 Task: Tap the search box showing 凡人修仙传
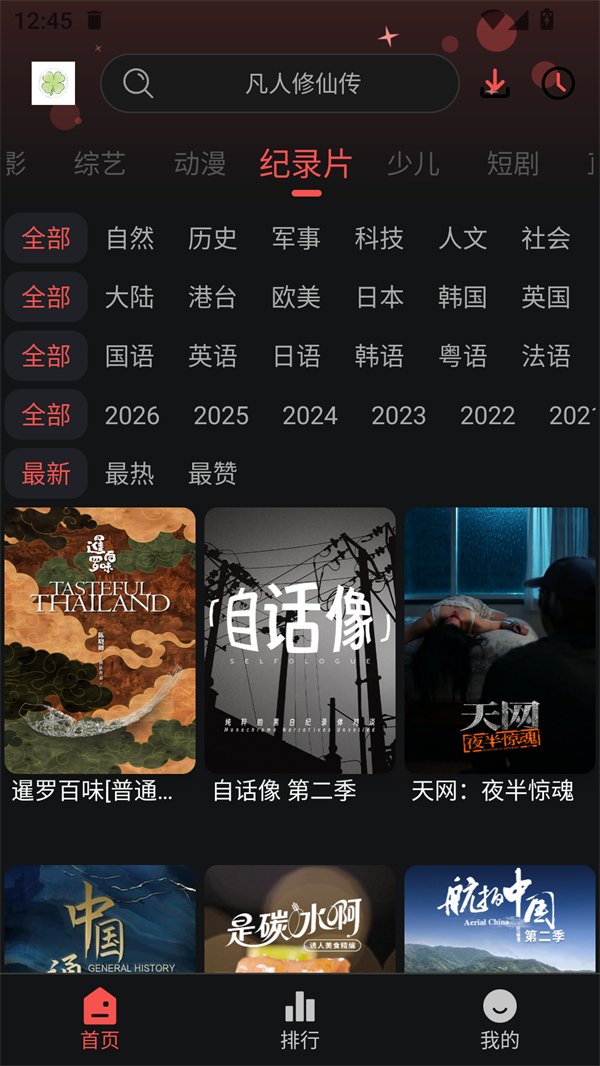[279, 83]
